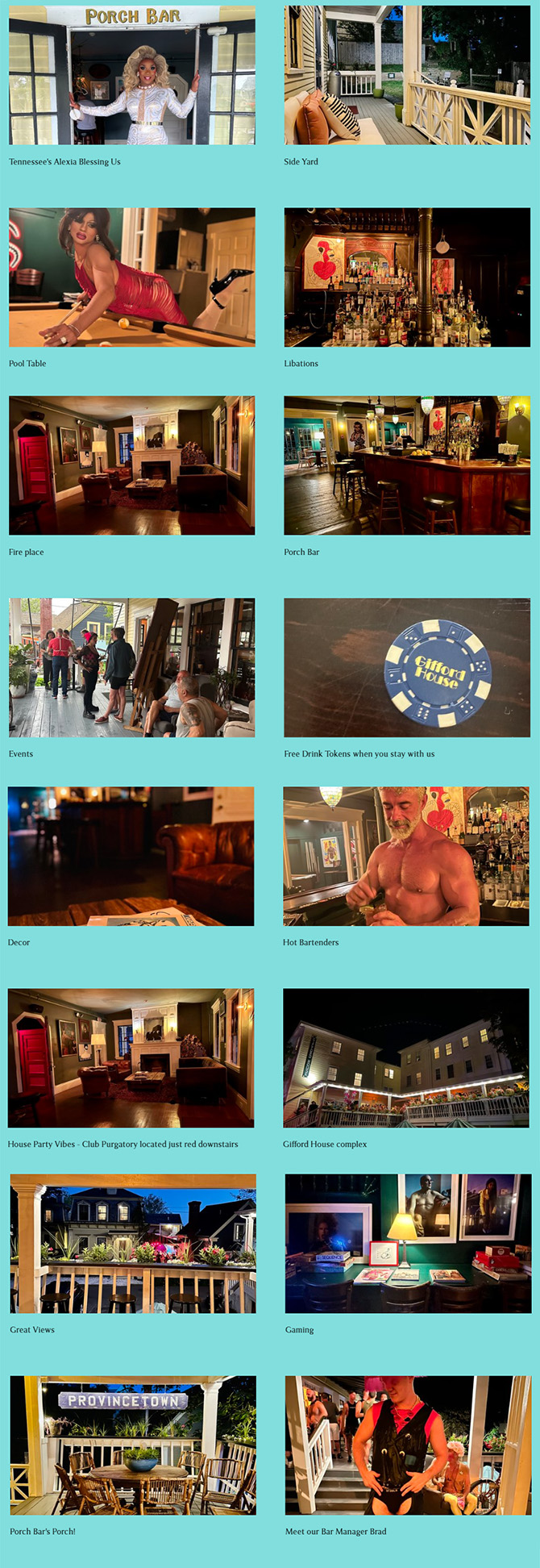Open the Tennessee's Alexia Blessing Us photo
Image resolution: width=540 pixels, height=1568 pixels.
tap(132, 76)
